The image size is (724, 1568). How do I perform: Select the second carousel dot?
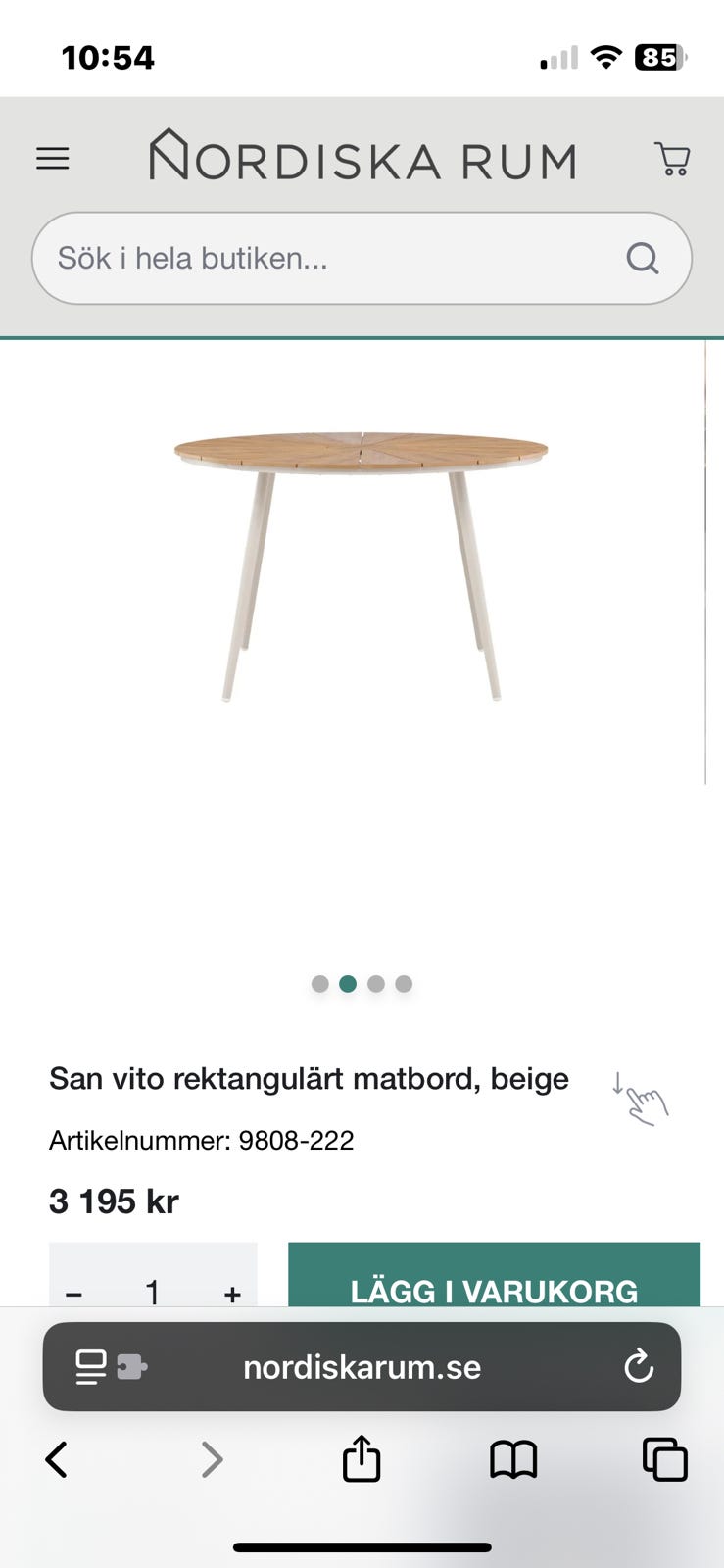pos(347,984)
